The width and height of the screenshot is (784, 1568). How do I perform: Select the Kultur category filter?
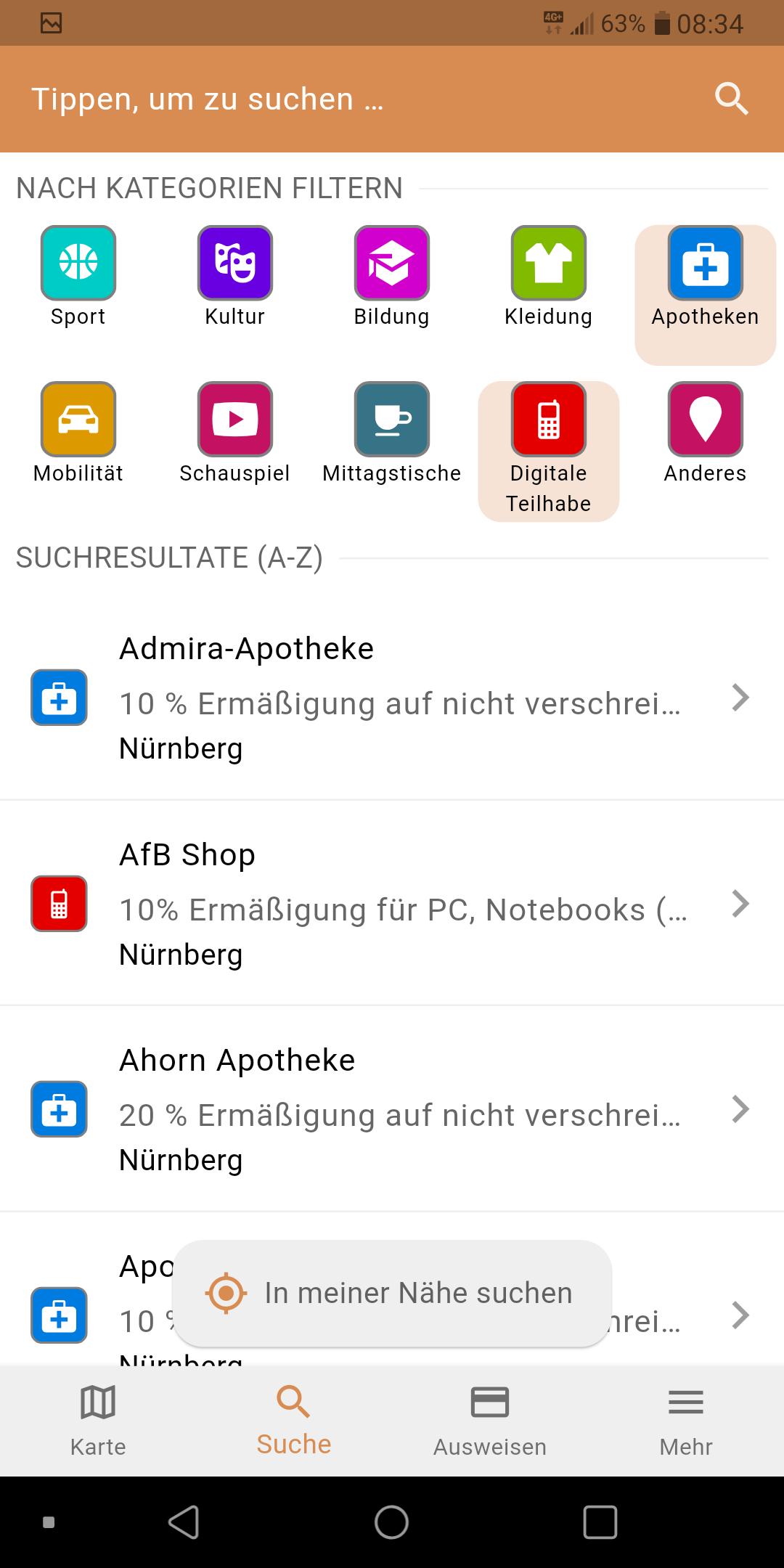point(235,276)
